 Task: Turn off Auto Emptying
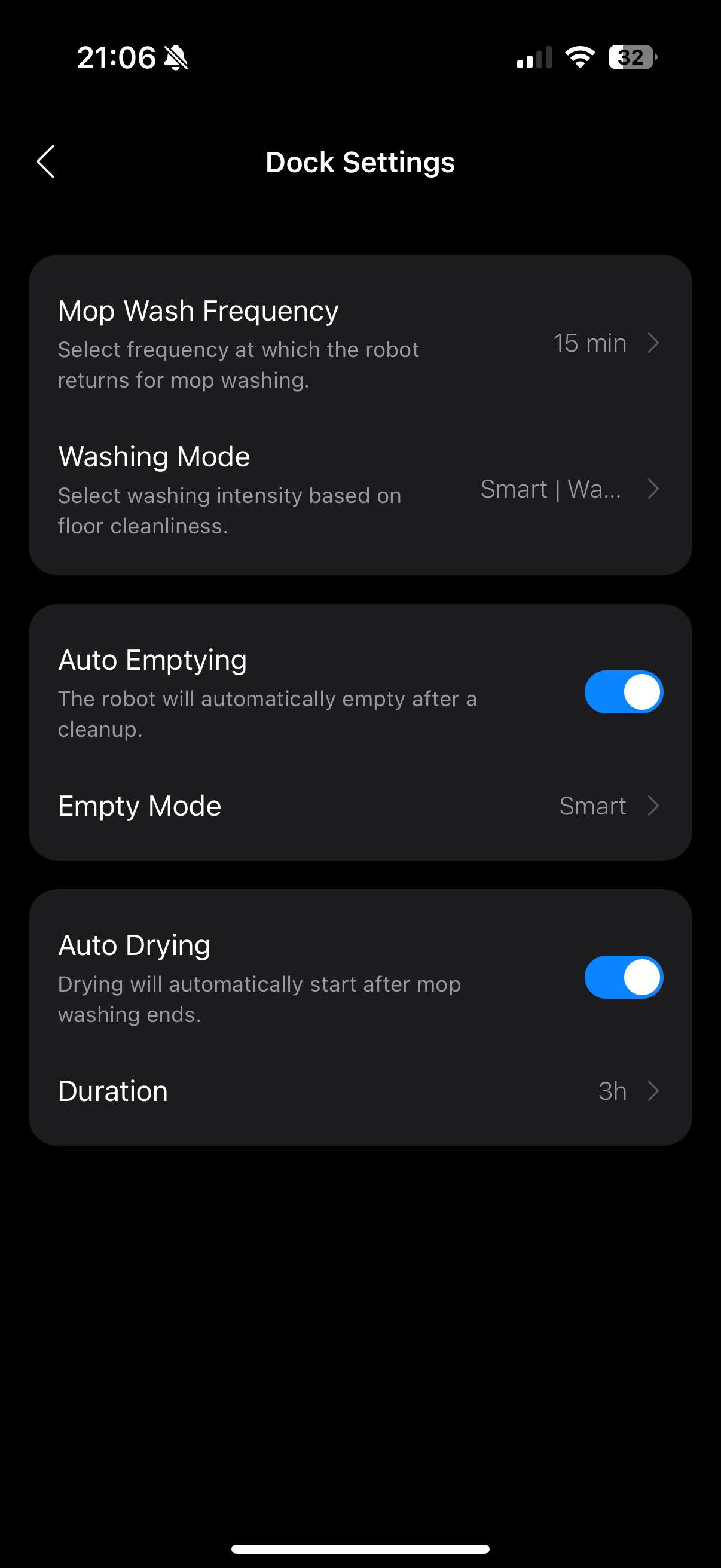pyautogui.click(x=623, y=692)
